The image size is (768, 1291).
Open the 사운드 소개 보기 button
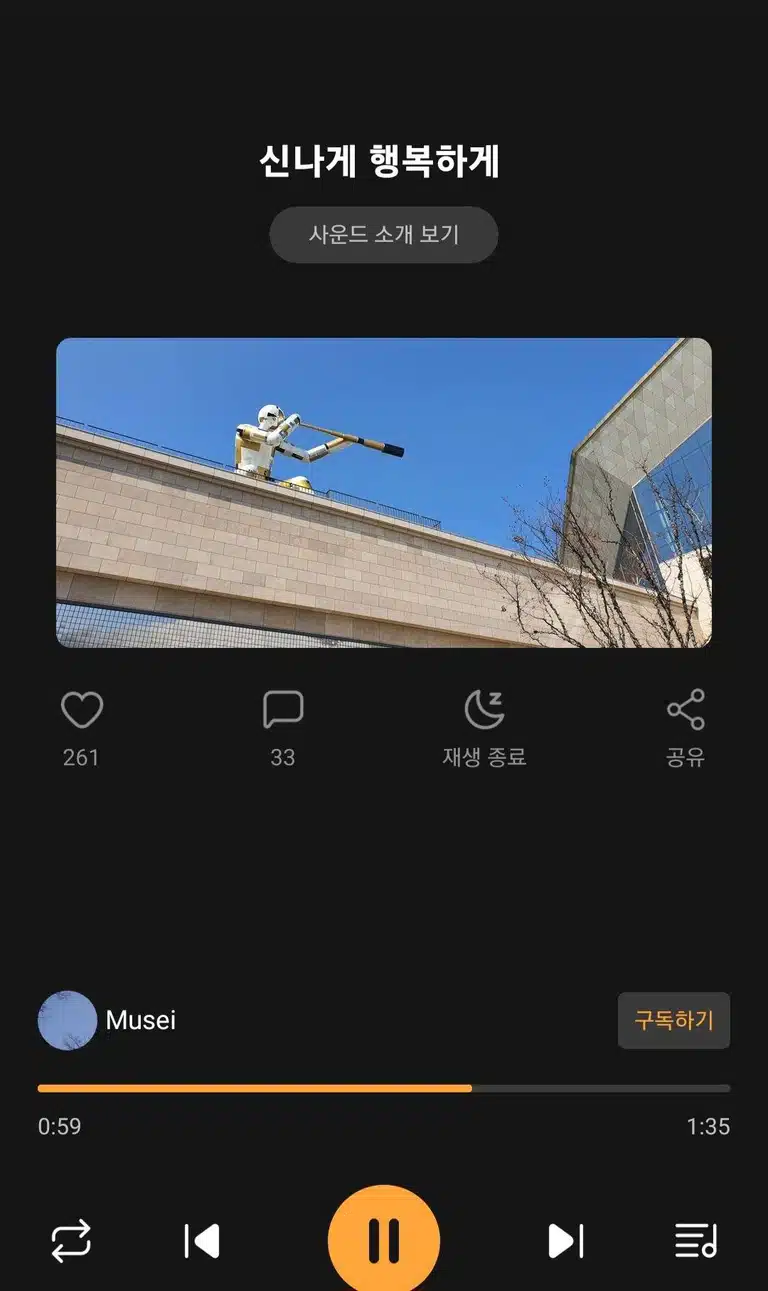tap(384, 235)
